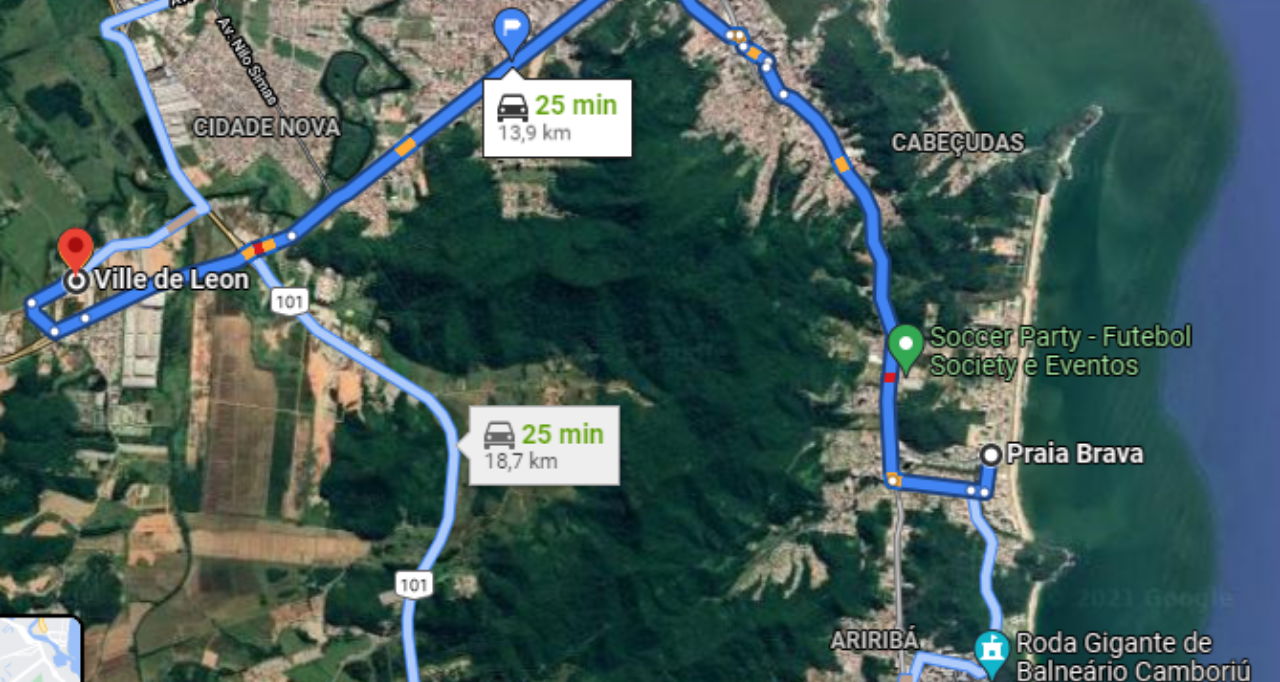1280x682 pixels.
Task: Select the 25 min 13,9 km route
Action: [557, 118]
